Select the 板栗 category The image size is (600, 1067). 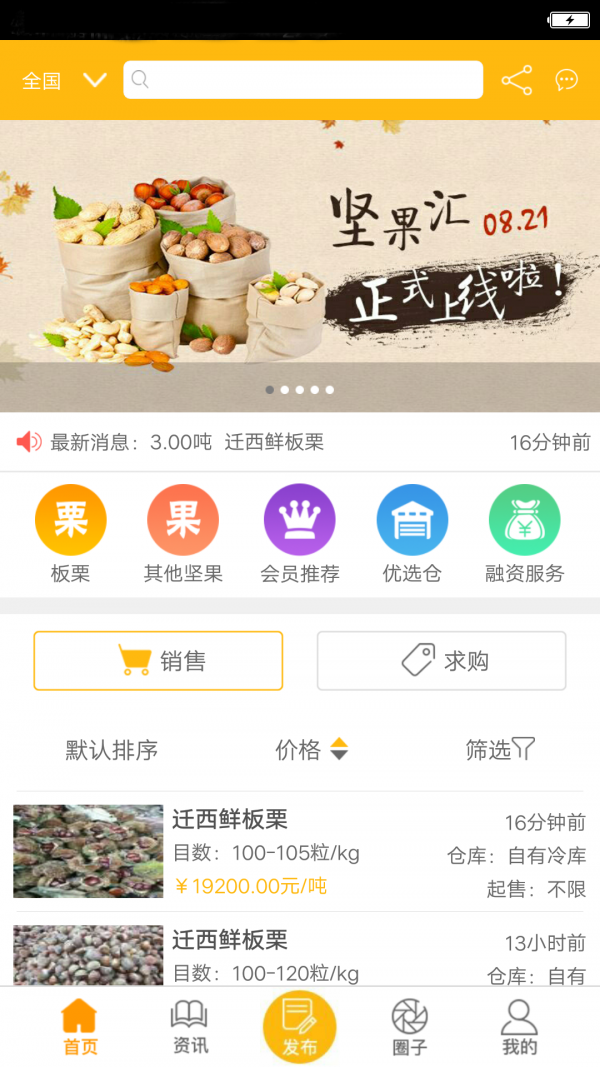(x=71, y=534)
